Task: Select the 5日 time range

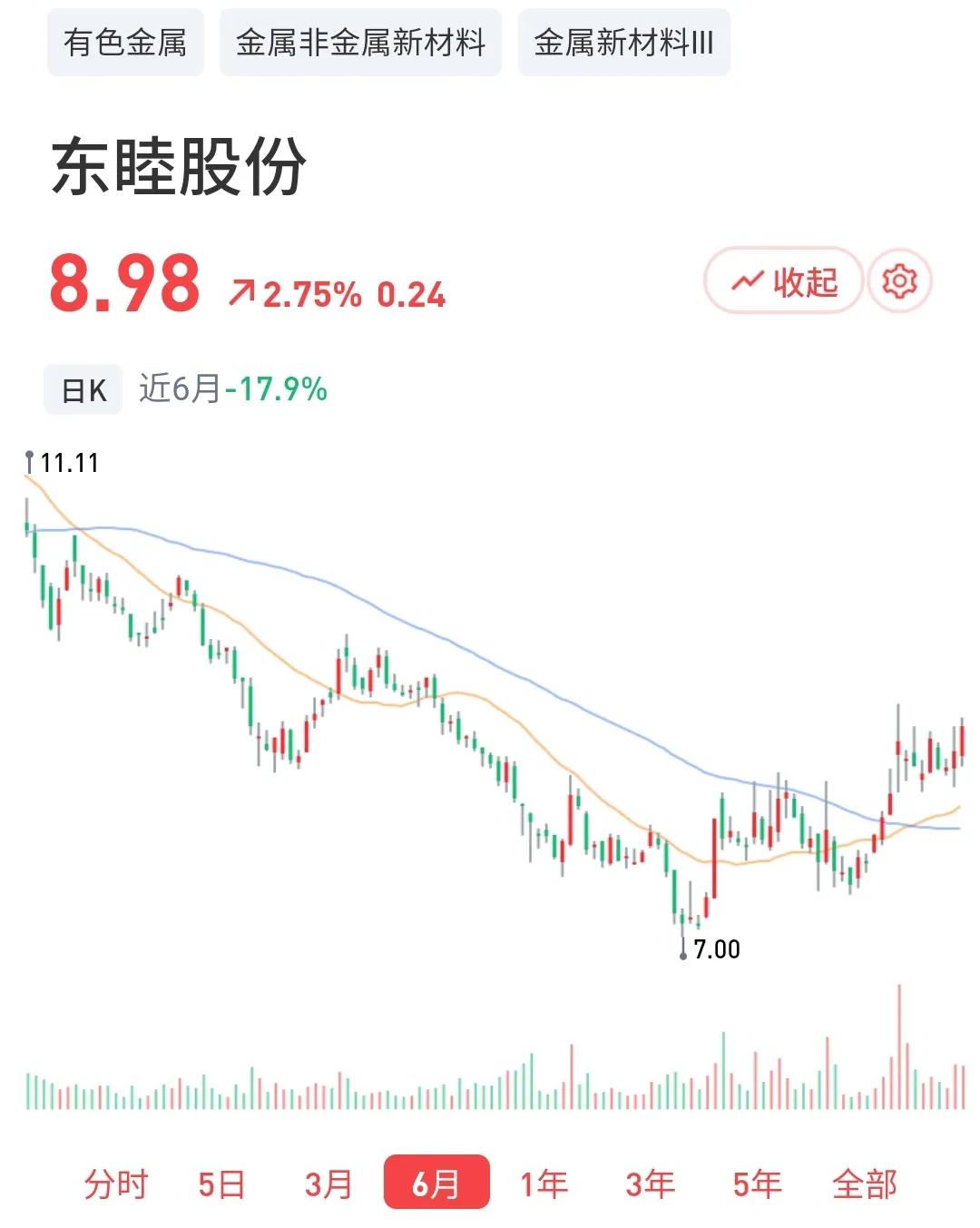Action: point(221,1184)
